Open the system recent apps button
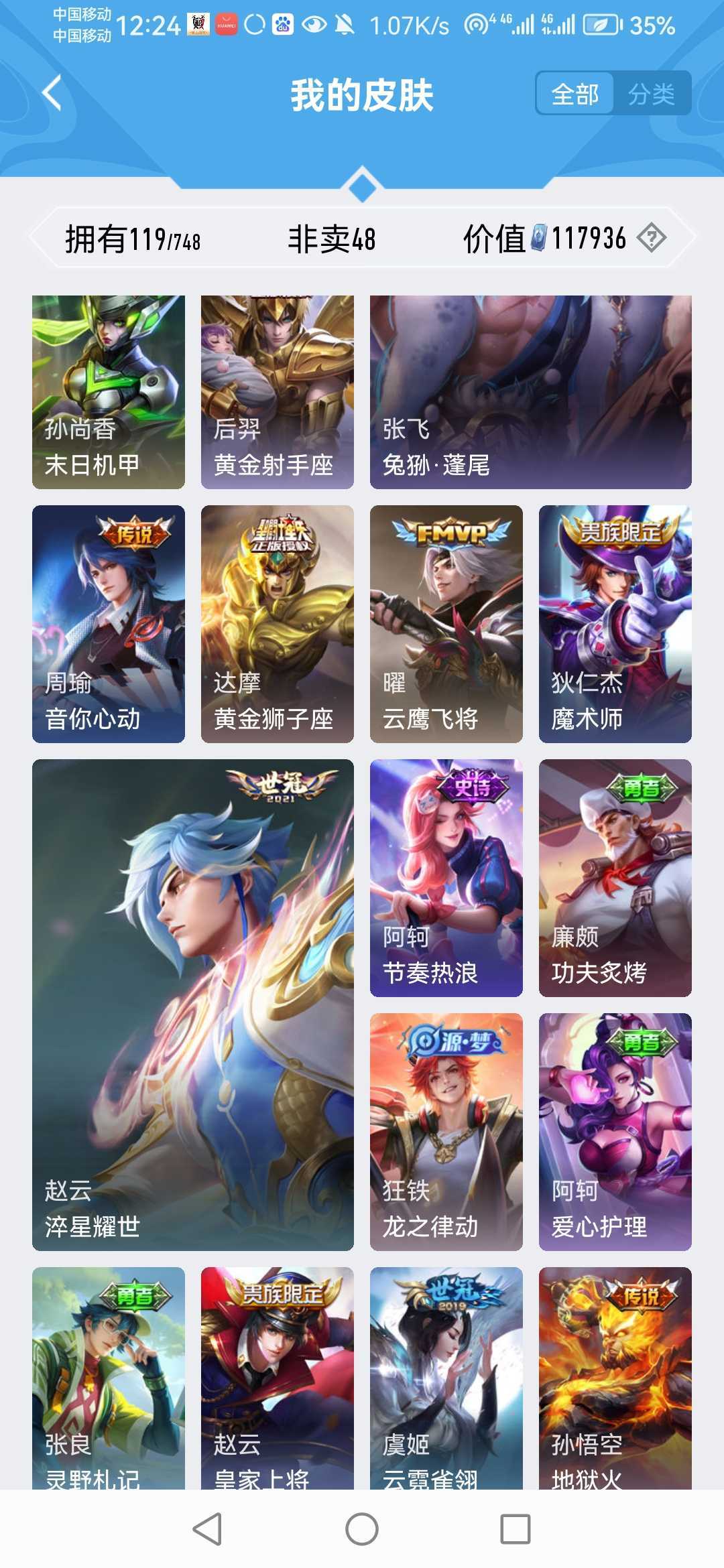The image size is (724, 1568). 516,1529
